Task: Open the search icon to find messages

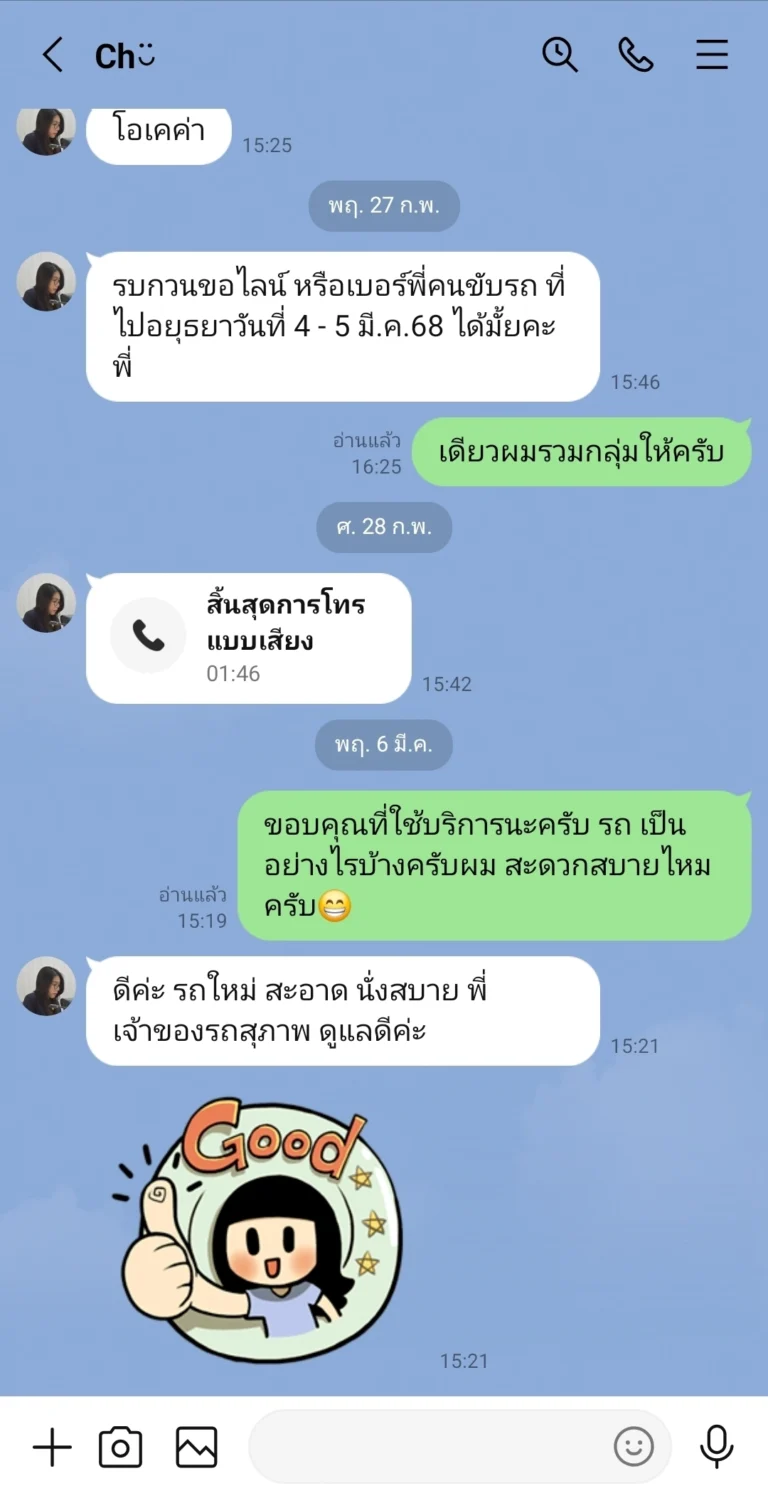Action: pos(561,55)
